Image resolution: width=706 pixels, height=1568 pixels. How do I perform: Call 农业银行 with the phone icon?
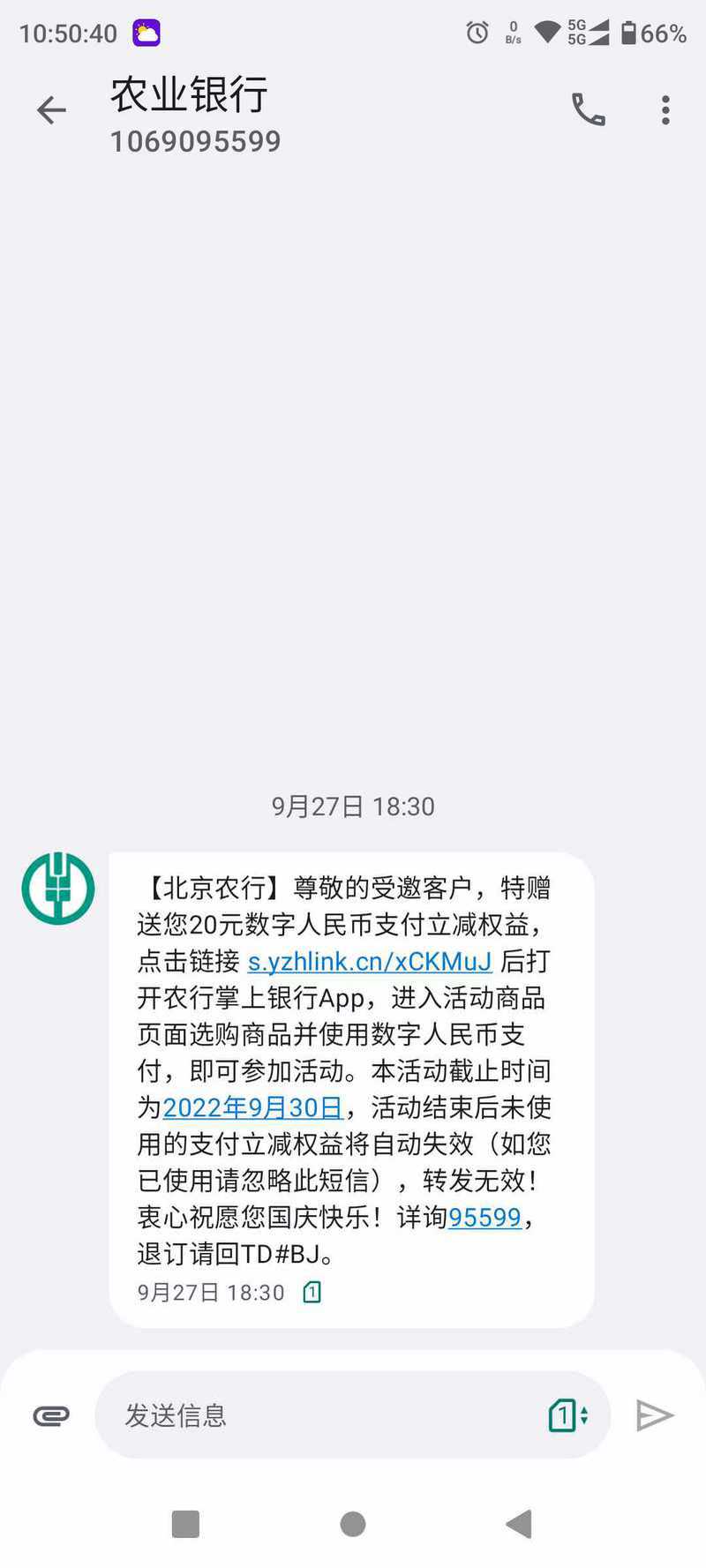[x=589, y=109]
